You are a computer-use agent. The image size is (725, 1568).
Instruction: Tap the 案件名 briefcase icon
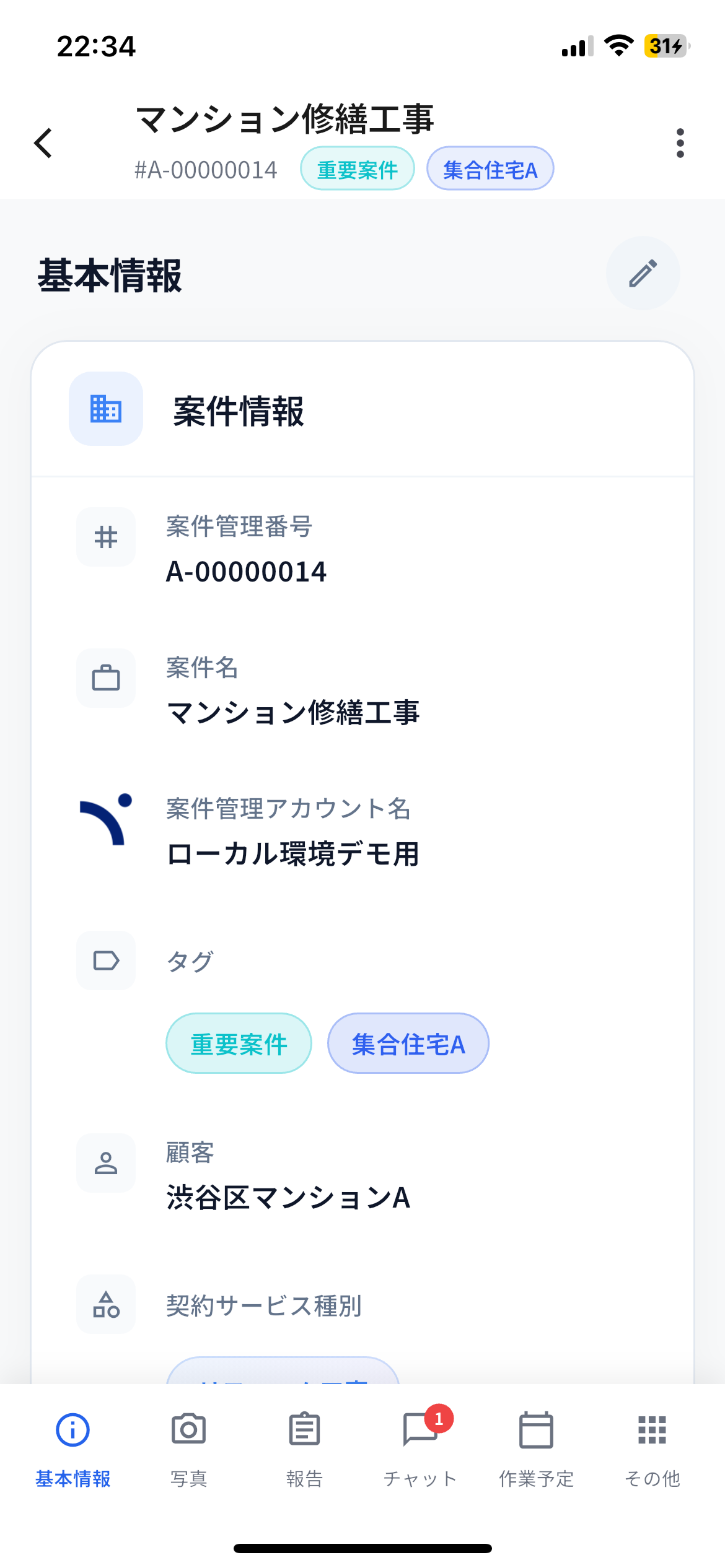click(105, 678)
